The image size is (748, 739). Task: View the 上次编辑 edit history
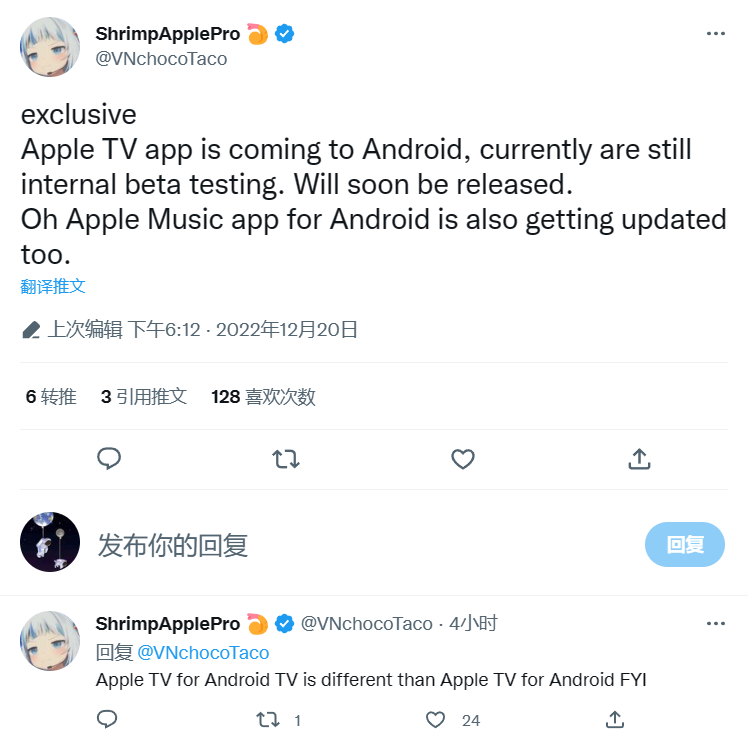point(84,330)
